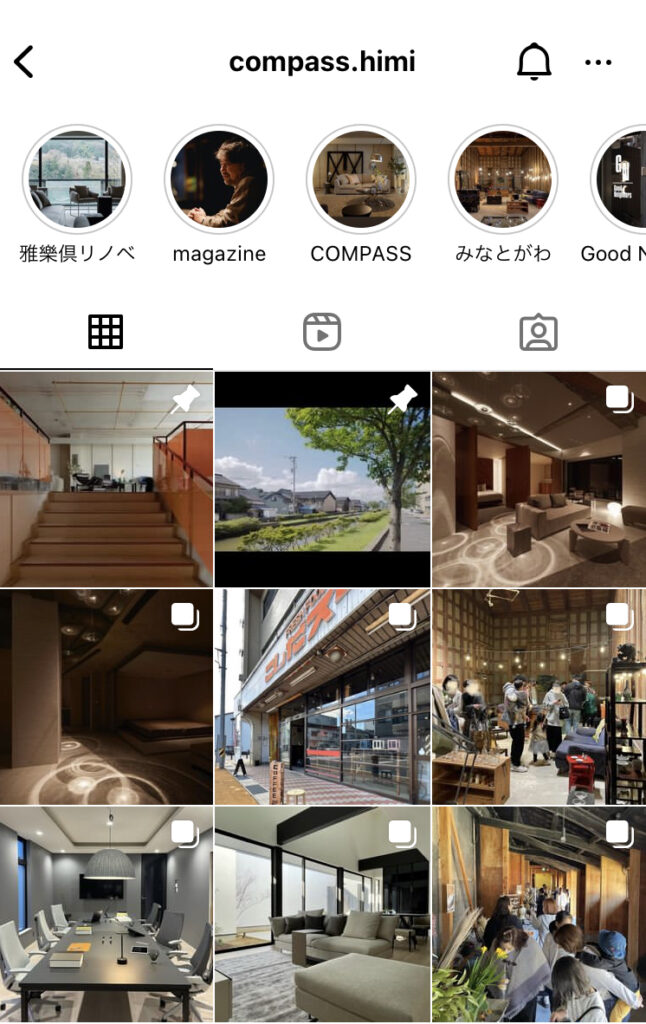View the みなとがわ story highlight
Viewport: 646px width, 1024px height.
503,180
